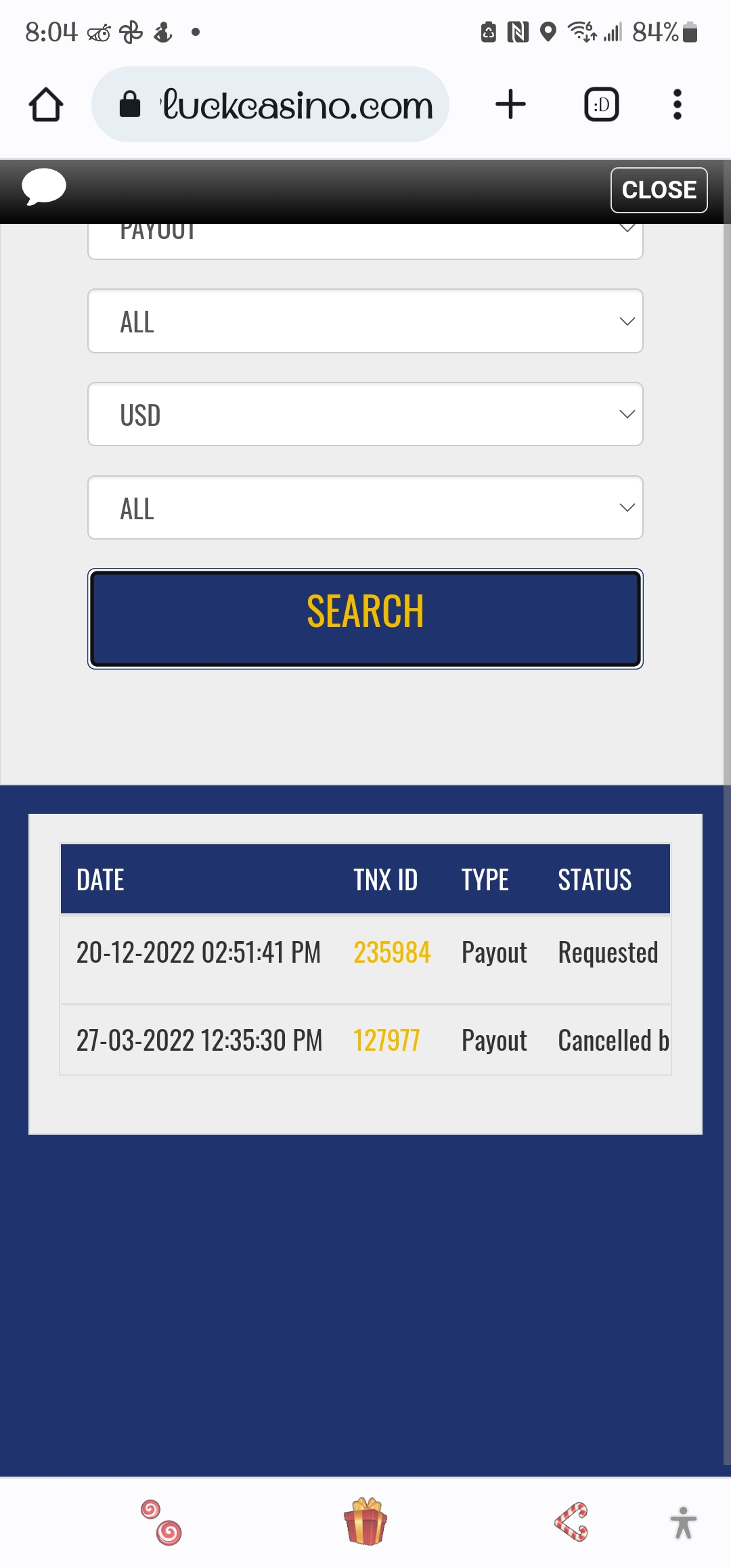Viewport: 731px width, 1568px height.
Task: Open the browser overflow menu
Action: click(677, 104)
